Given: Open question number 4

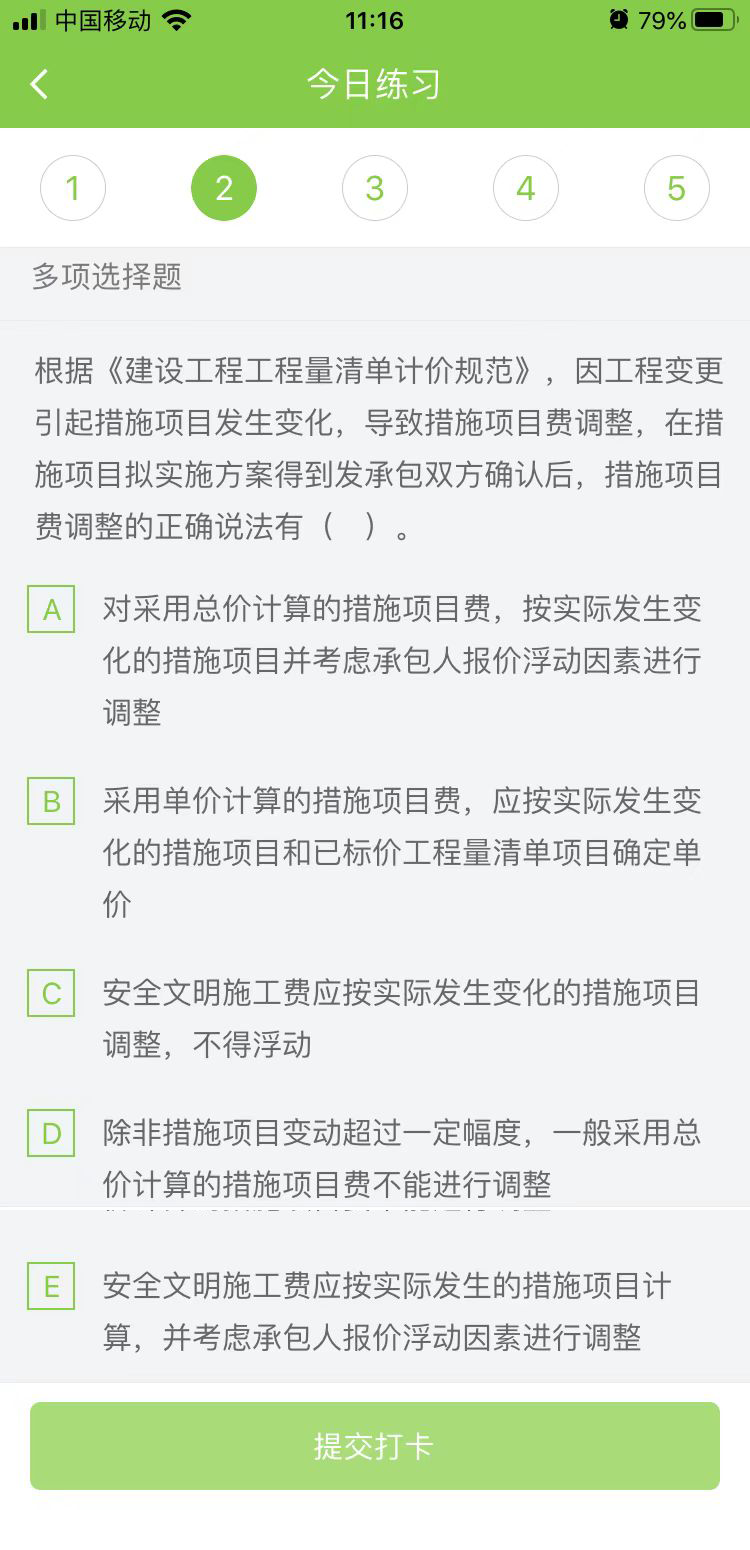Looking at the screenshot, I should [526, 188].
